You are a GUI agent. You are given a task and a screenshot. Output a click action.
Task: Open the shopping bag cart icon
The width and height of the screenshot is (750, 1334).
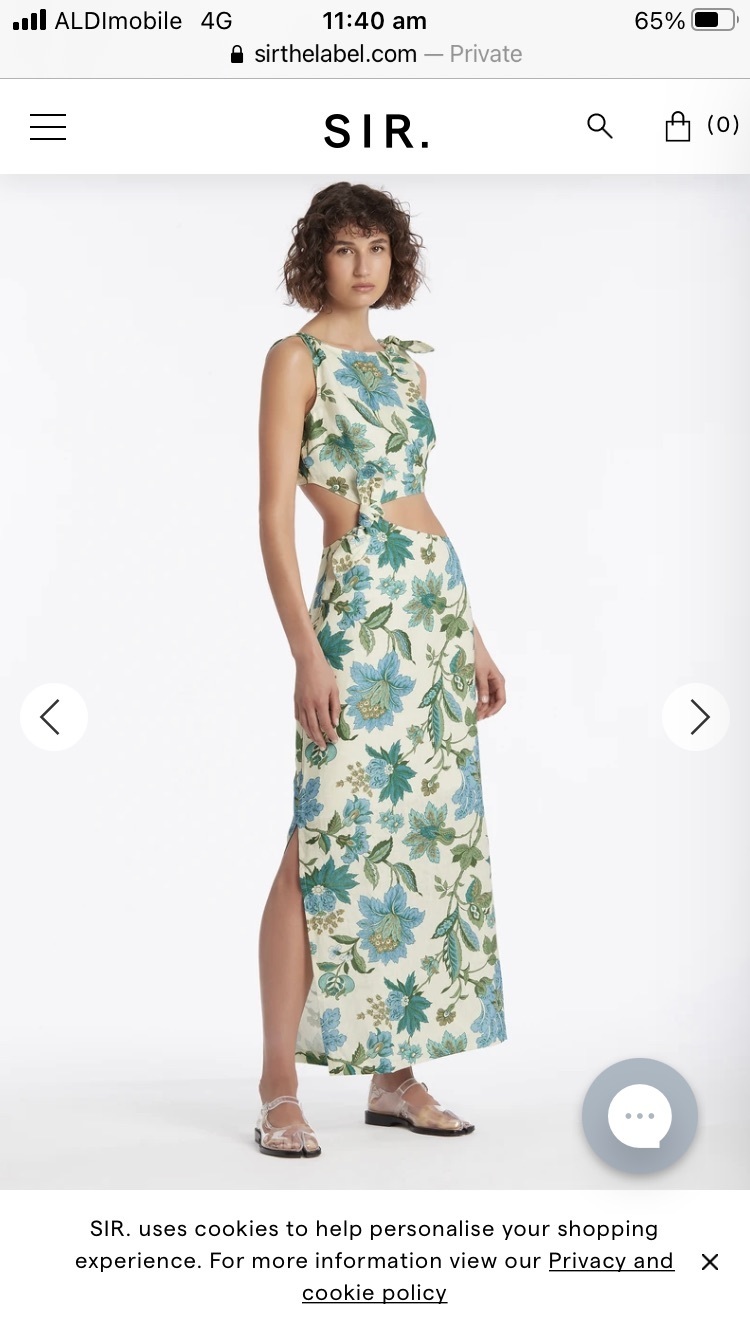(677, 126)
